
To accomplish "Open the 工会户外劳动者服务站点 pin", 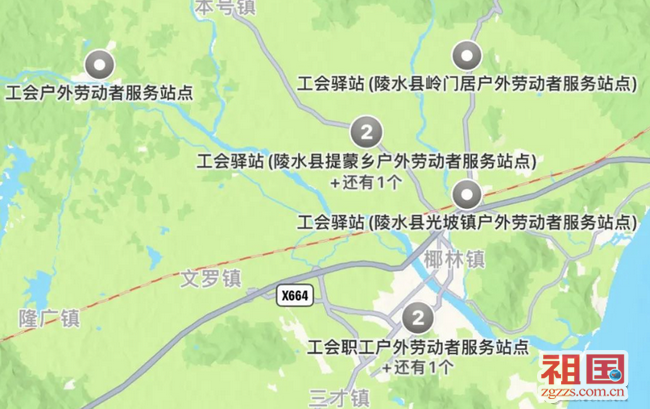I will [x=99, y=66].
